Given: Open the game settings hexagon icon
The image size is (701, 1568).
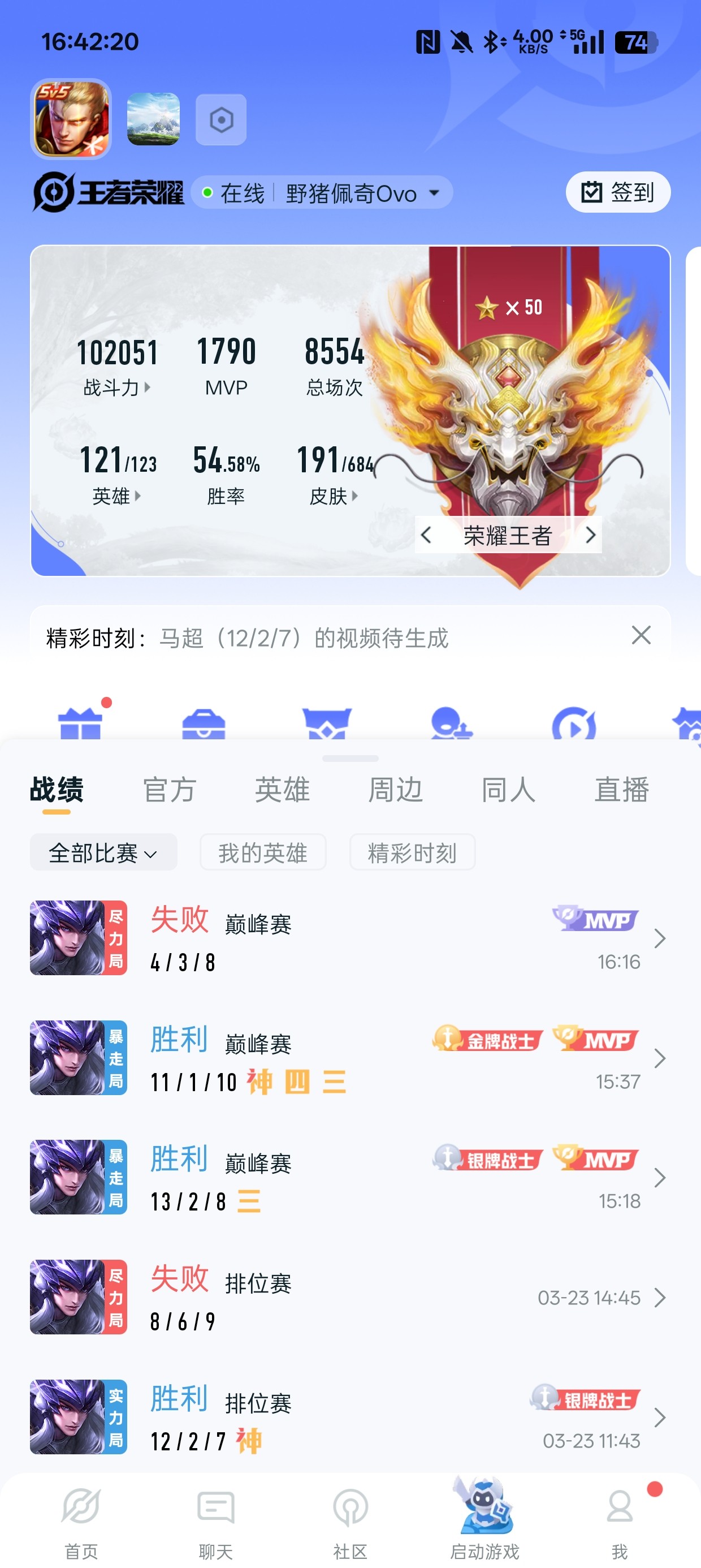Looking at the screenshot, I should pyautogui.click(x=221, y=120).
